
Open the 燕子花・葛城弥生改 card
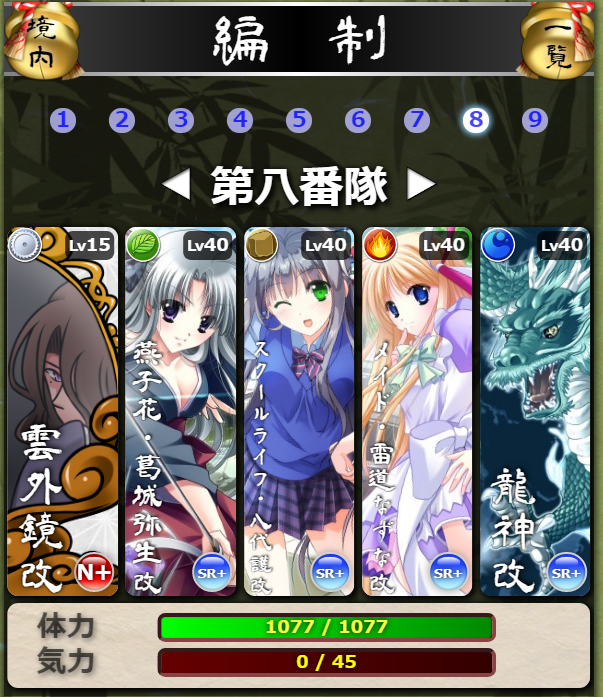tap(180, 412)
